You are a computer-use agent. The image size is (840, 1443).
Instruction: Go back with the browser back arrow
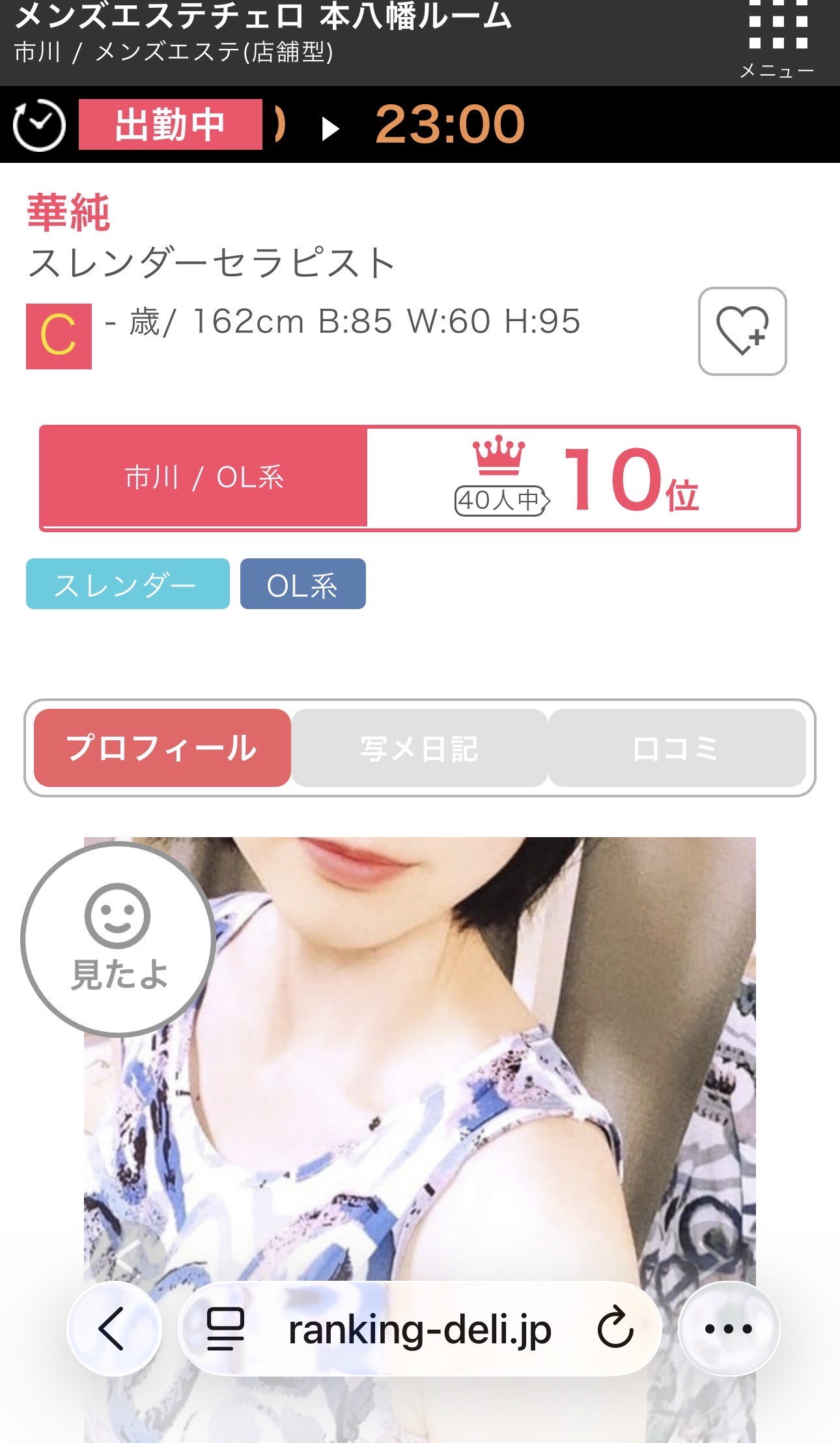tap(113, 1328)
